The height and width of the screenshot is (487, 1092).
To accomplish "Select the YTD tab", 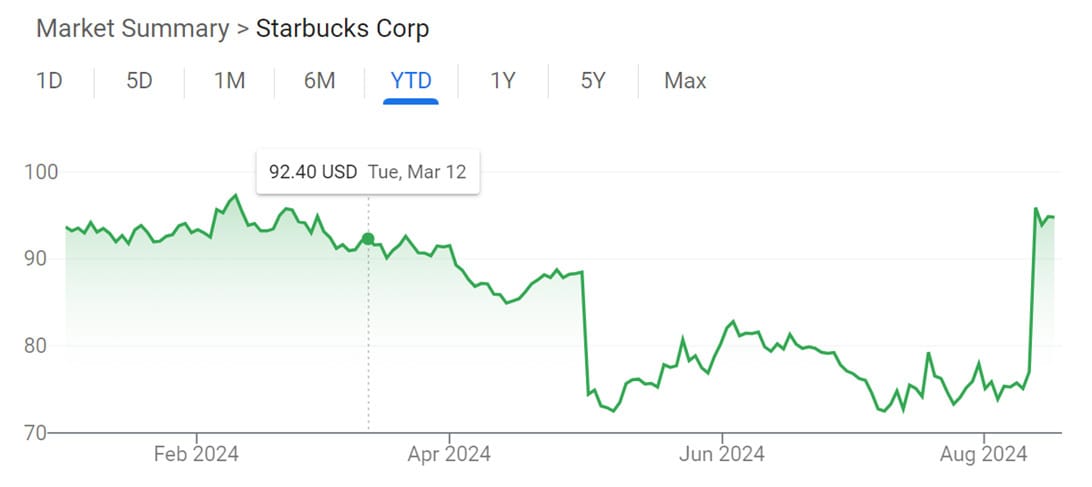I will tap(411, 81).
